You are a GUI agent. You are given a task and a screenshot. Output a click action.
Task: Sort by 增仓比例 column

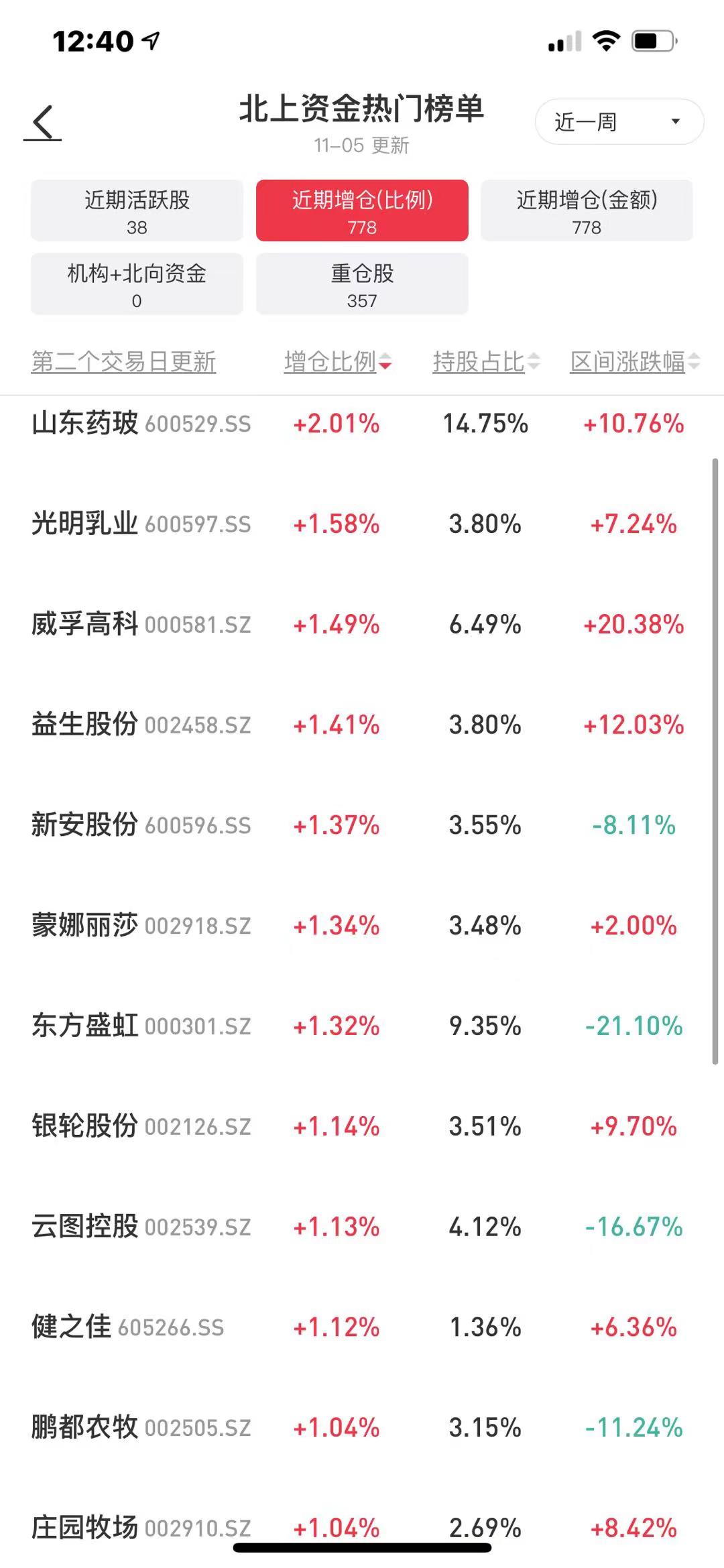click(337, 362)
